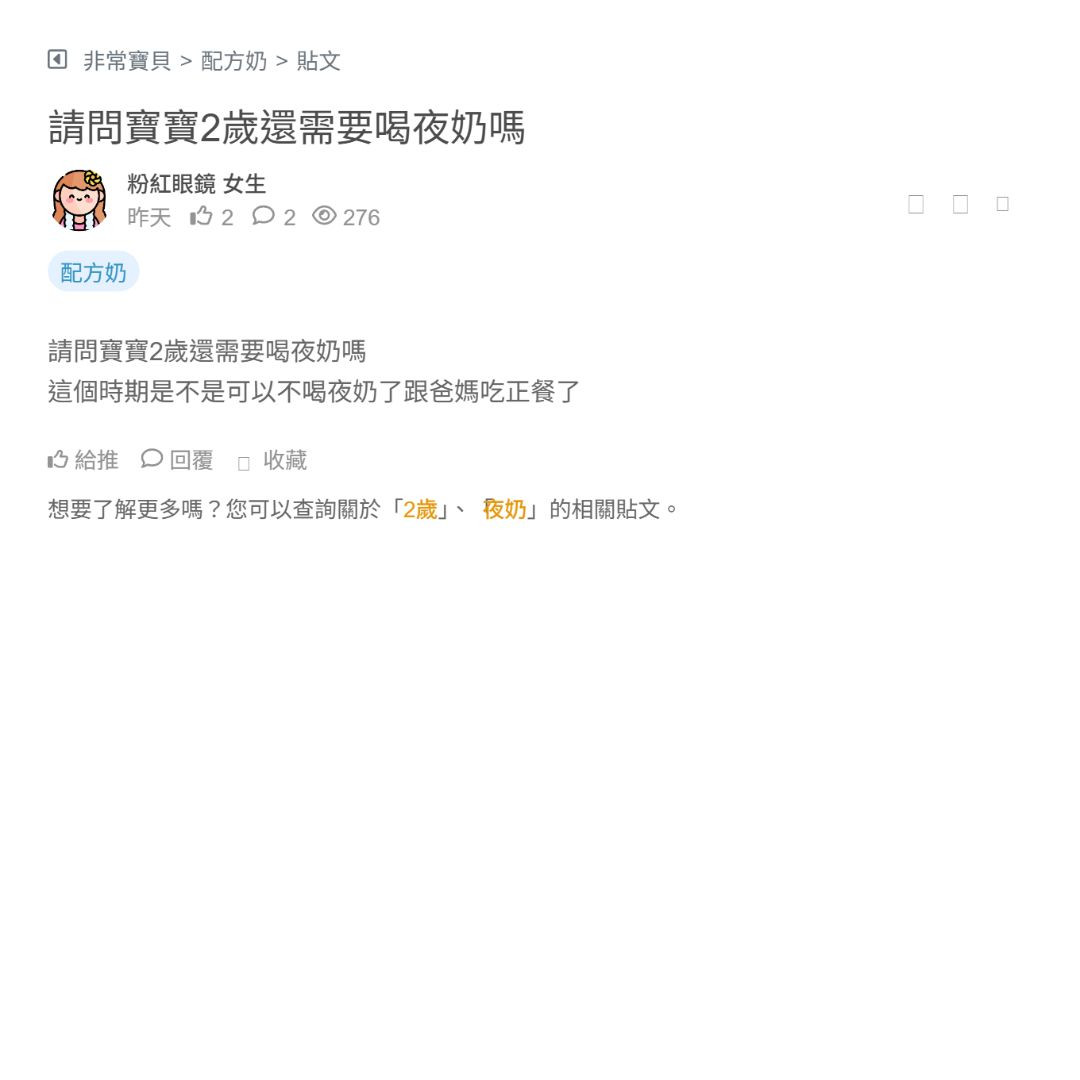
Task: Give the post a 給推
Action: point(83,460)
